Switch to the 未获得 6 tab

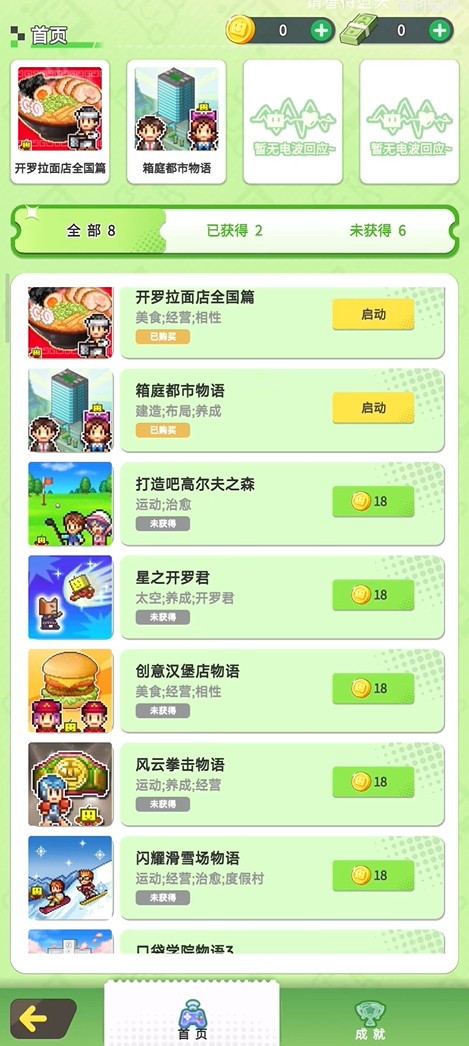tap(378, 231)
